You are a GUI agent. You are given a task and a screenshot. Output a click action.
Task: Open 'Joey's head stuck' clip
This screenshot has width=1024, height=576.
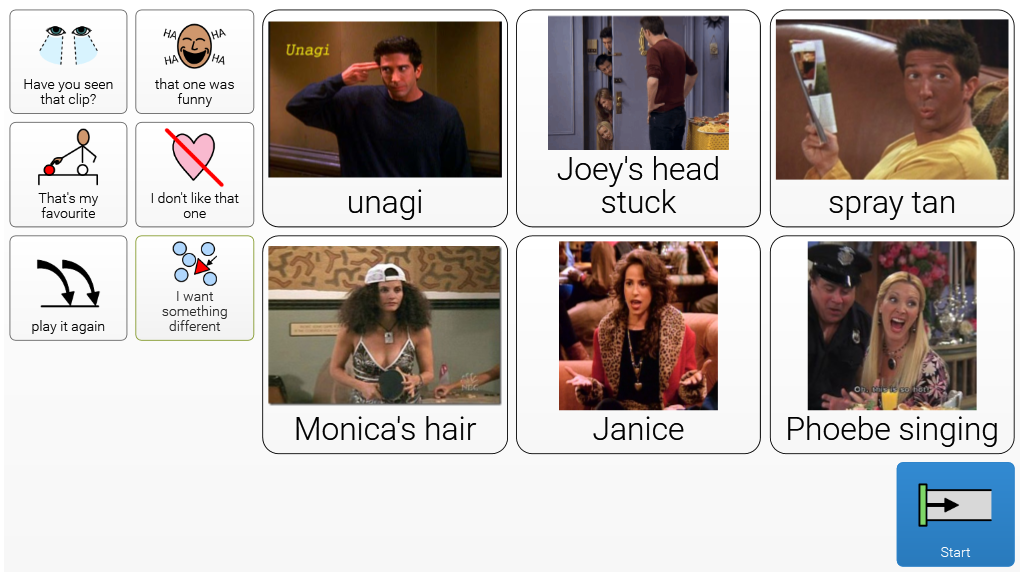coord(638,118)
